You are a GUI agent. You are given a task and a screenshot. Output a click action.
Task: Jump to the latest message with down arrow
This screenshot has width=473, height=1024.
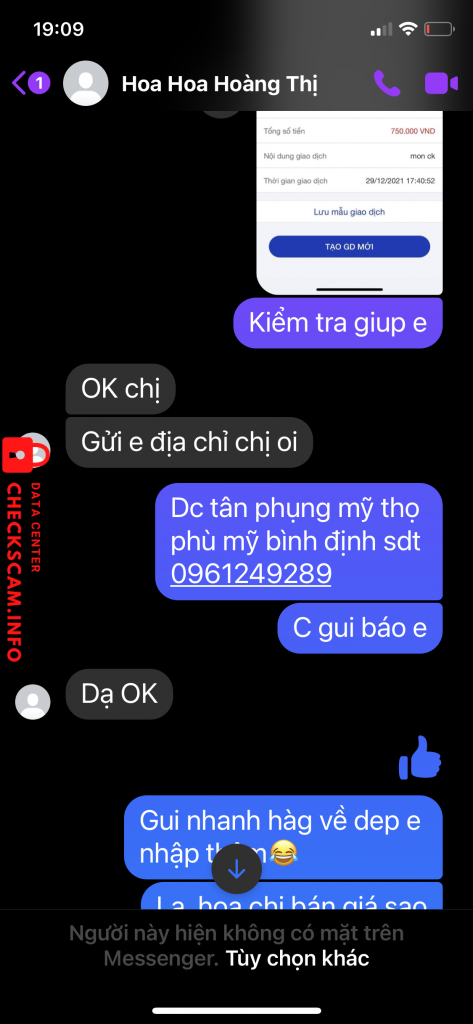tap(236, 870)
